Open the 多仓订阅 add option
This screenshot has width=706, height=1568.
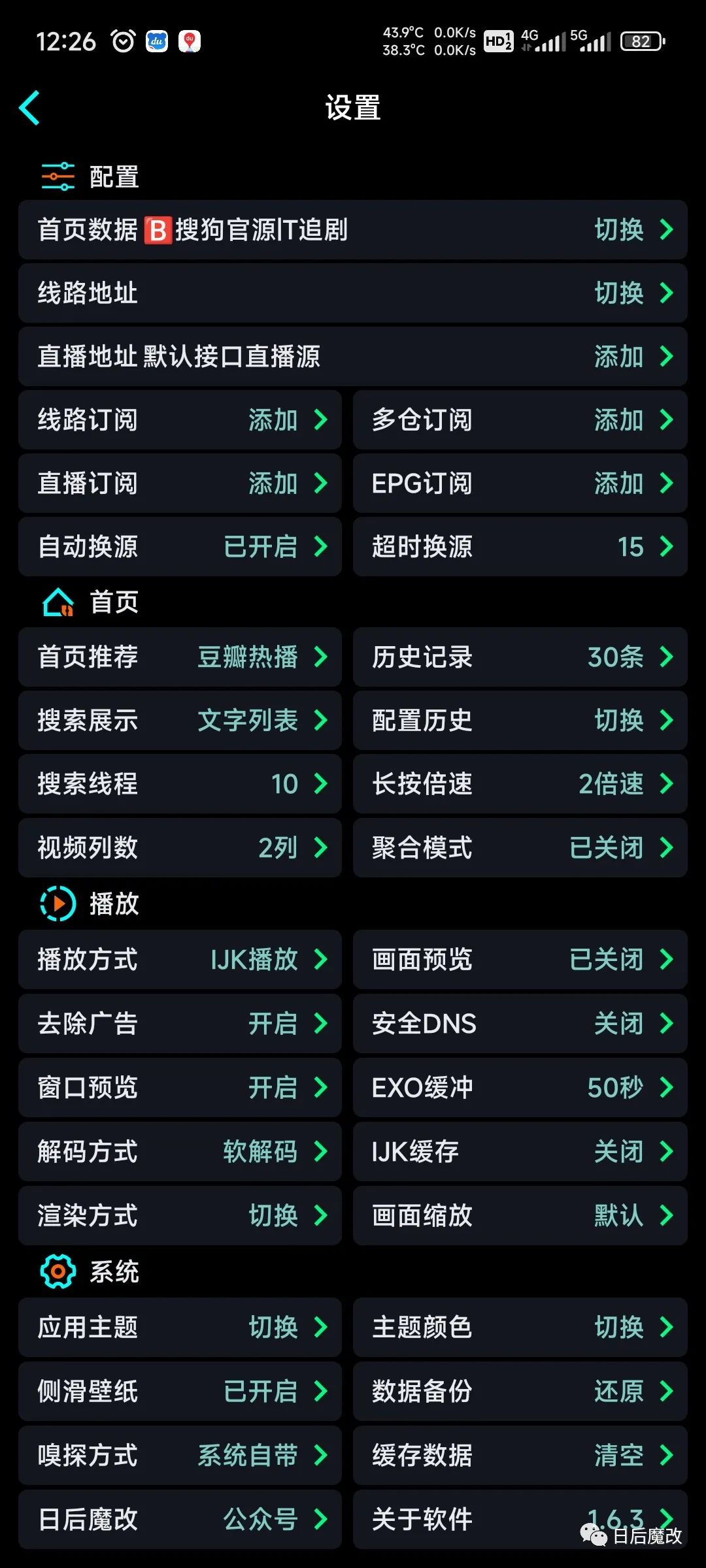pos(520,420)
